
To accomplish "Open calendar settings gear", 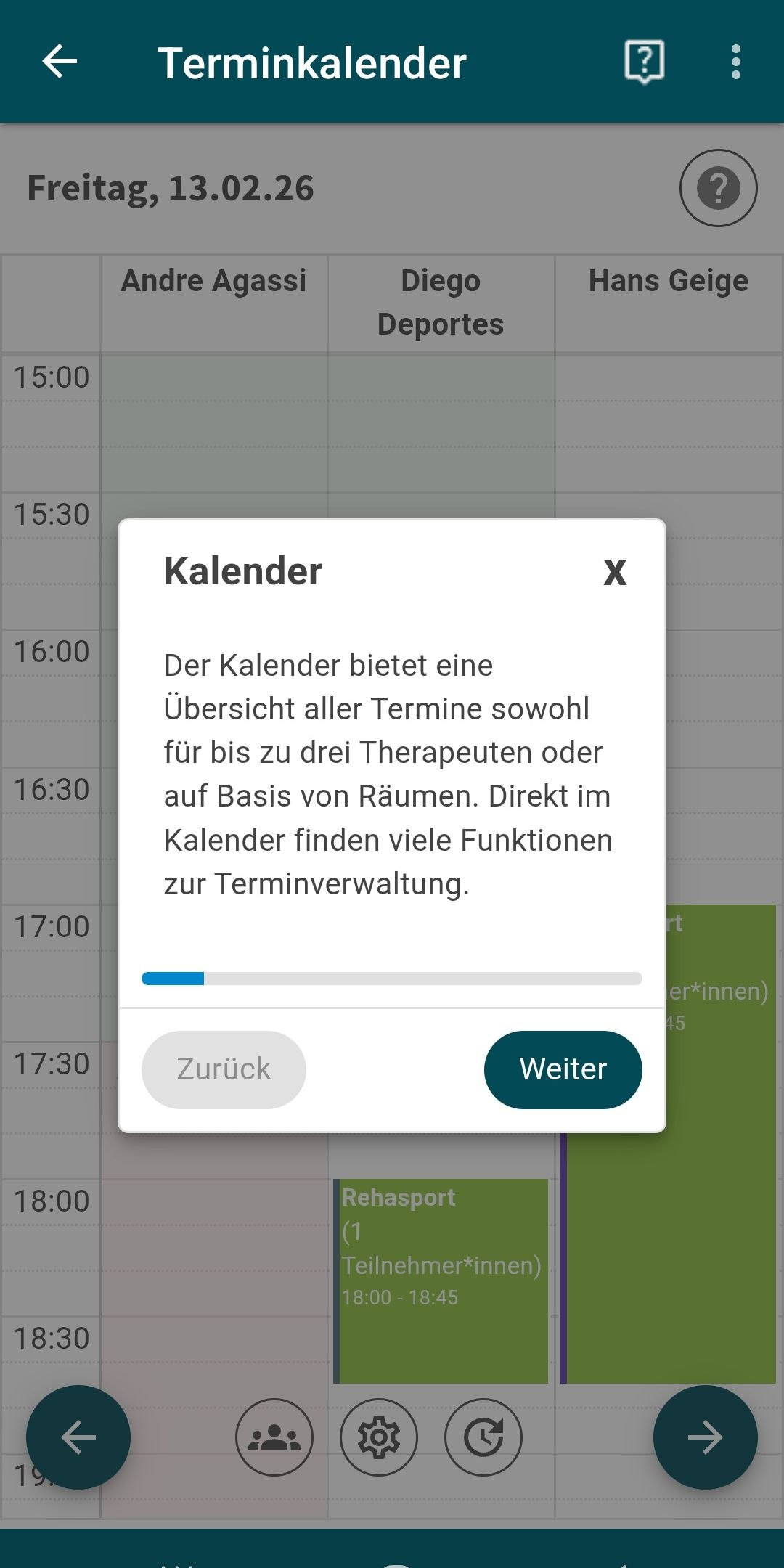I will 379,1437.
